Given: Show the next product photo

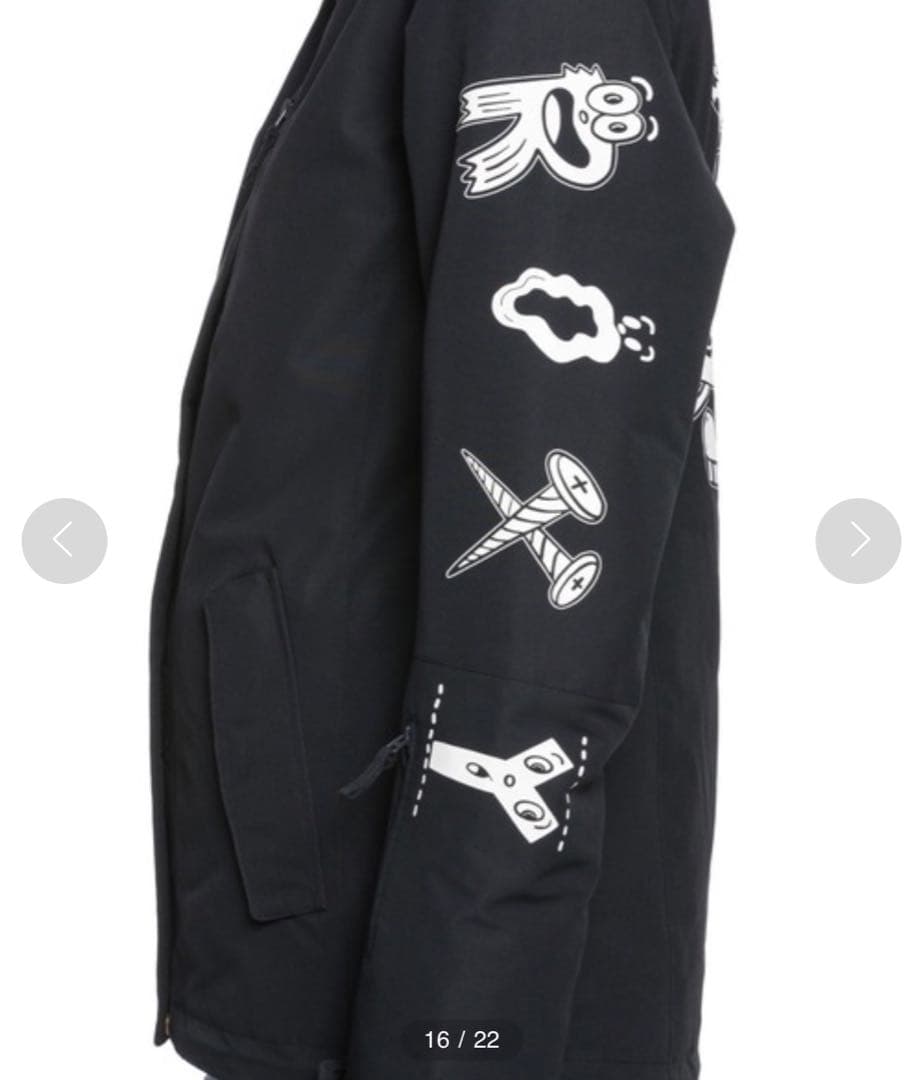Looking at the screenshot, I should pos(858,541).
